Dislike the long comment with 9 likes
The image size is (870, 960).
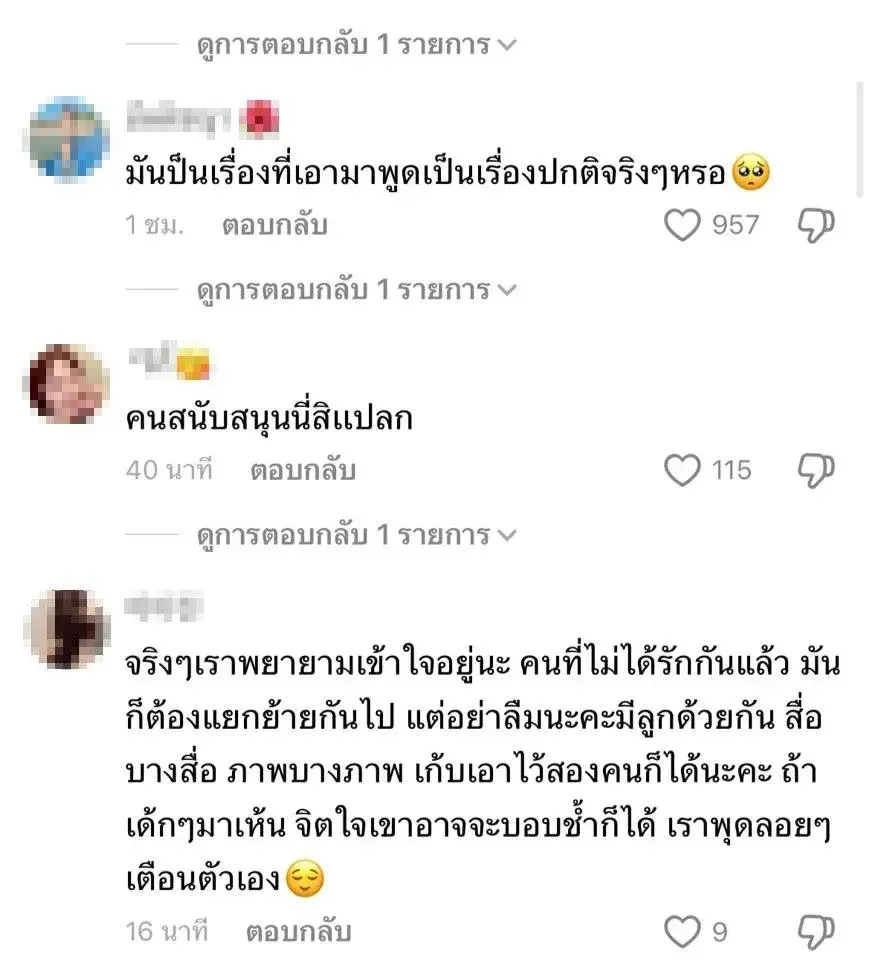tap(816, 932)
